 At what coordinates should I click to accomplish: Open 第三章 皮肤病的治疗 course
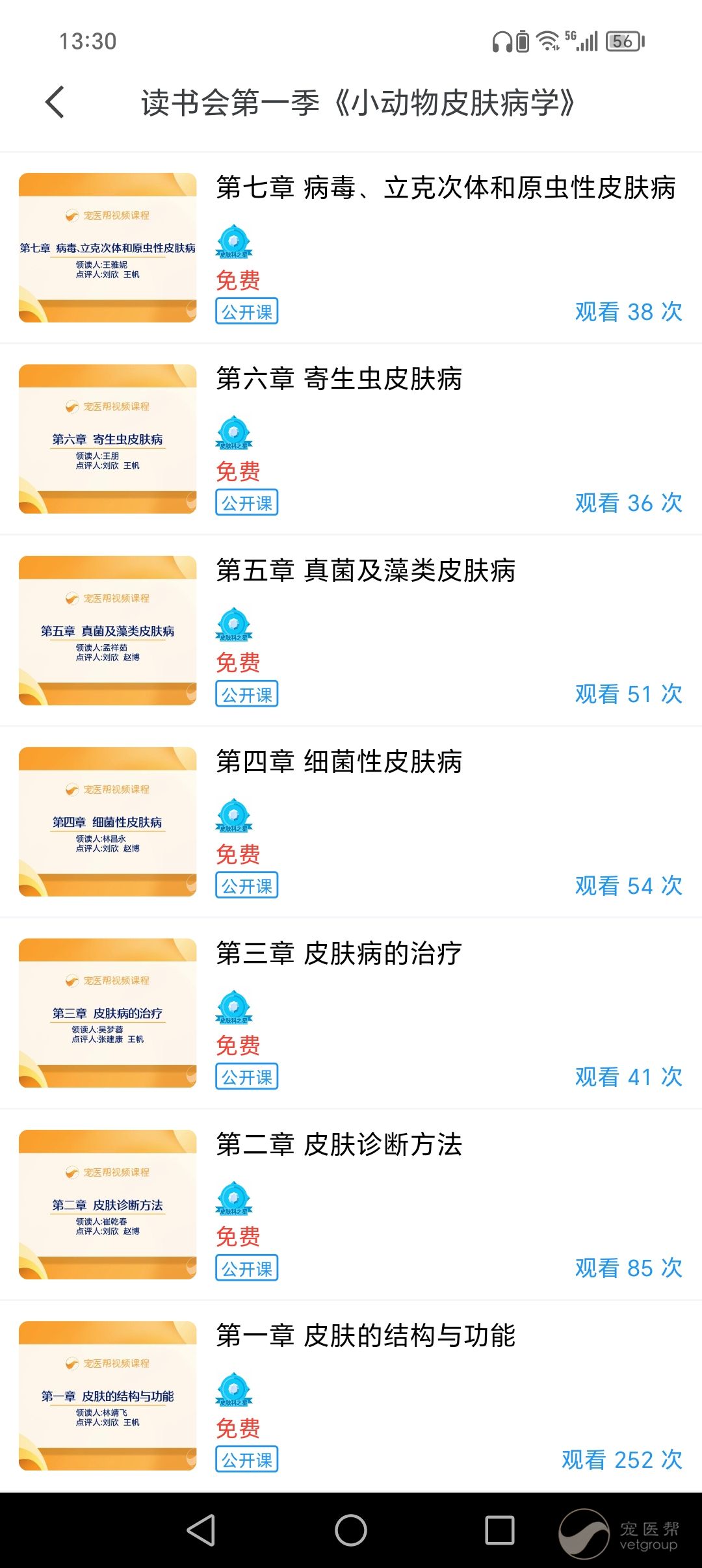[x=339, y=954]
